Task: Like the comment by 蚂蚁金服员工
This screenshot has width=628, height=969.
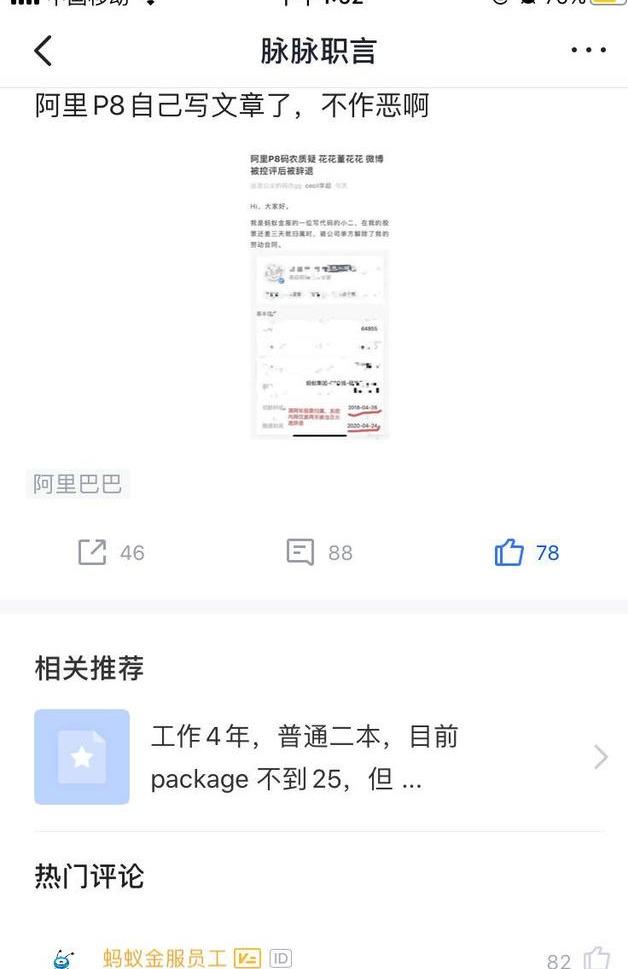Action: 597,958
